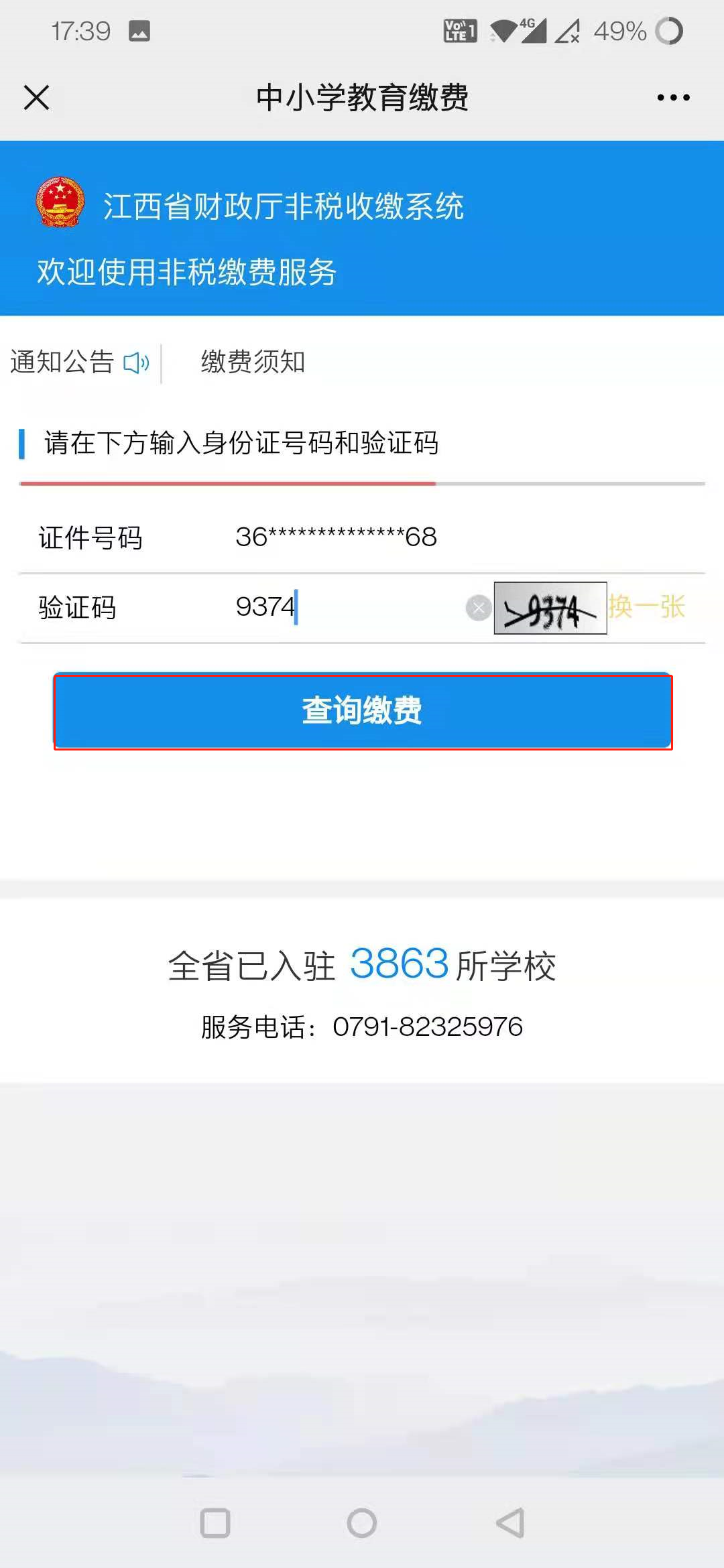Submit with 查询缴费 button

363,711
